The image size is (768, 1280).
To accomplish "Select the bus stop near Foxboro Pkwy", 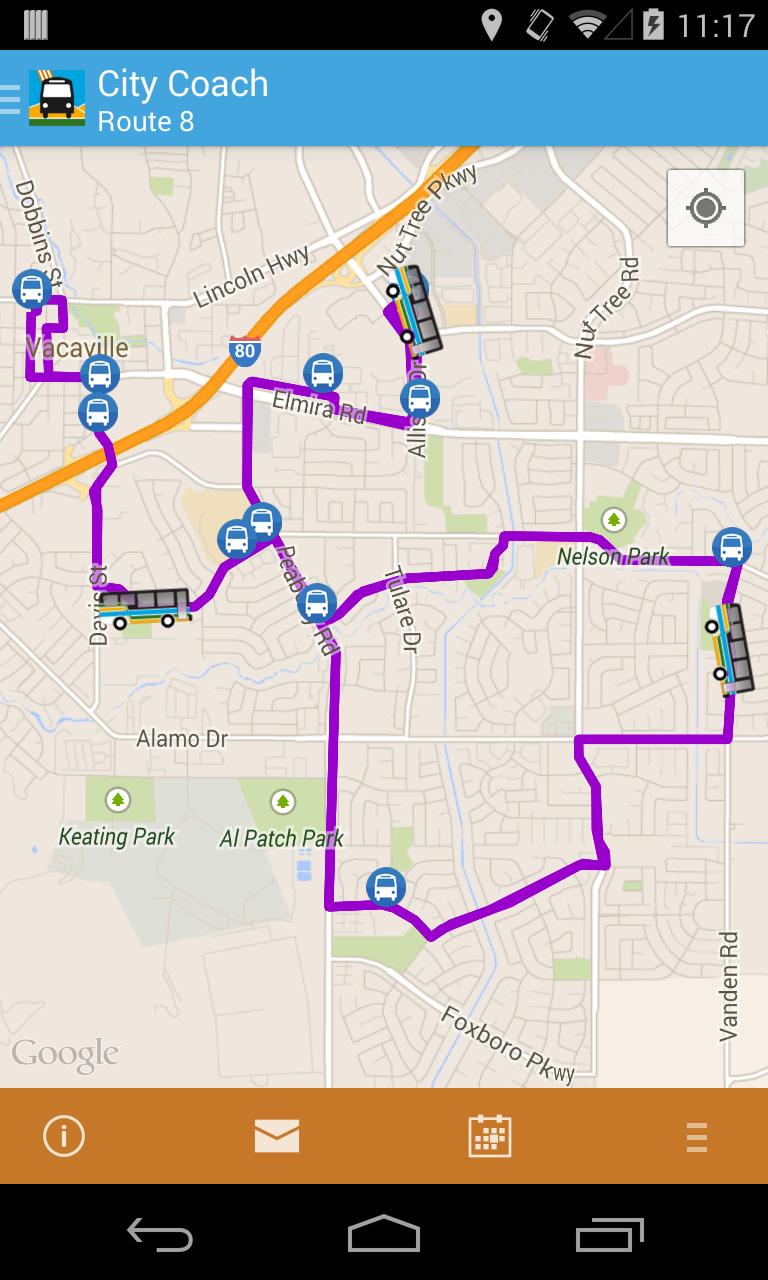I will (x=385, y=887).
